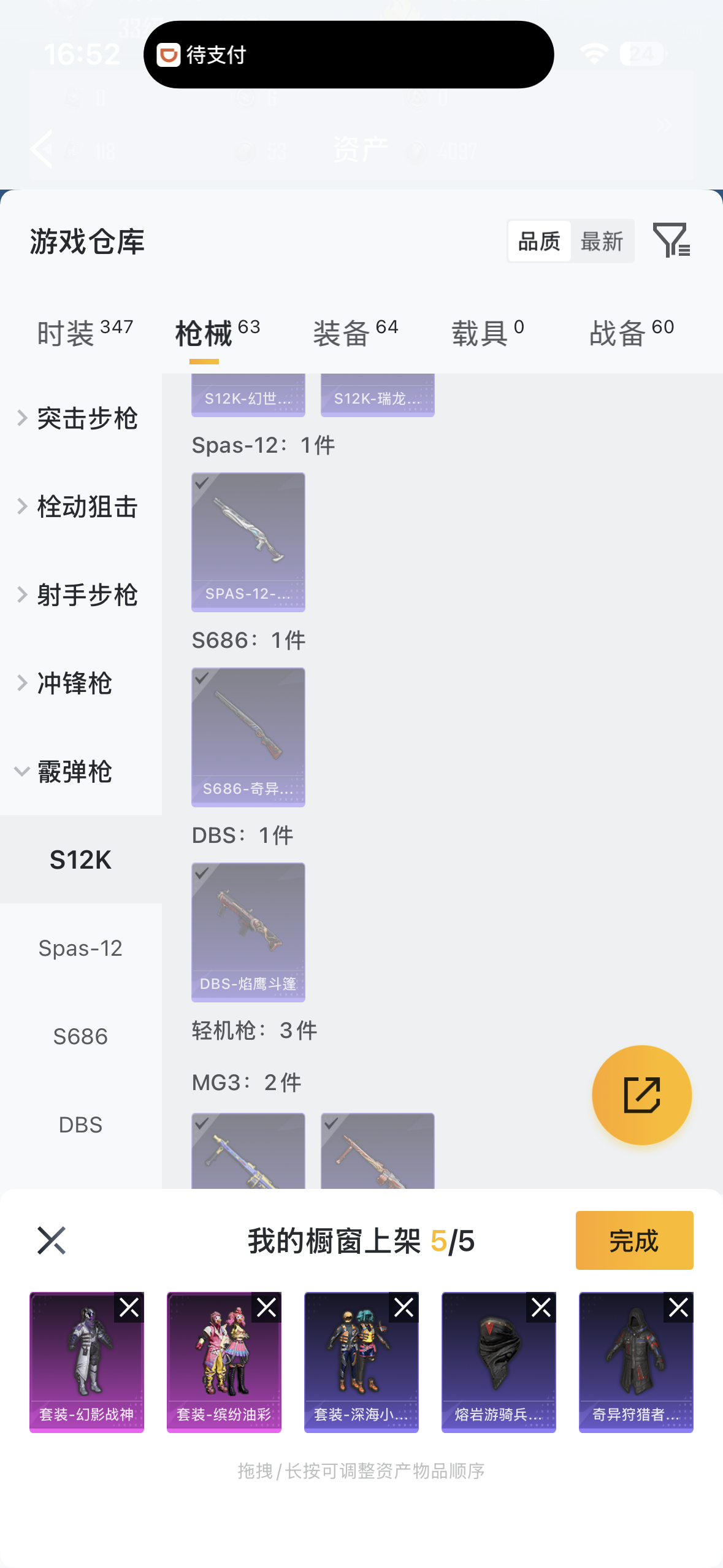This screenshot has width=723, height=1568.
Task: Go back from the 资产 page
Action: 42,149
